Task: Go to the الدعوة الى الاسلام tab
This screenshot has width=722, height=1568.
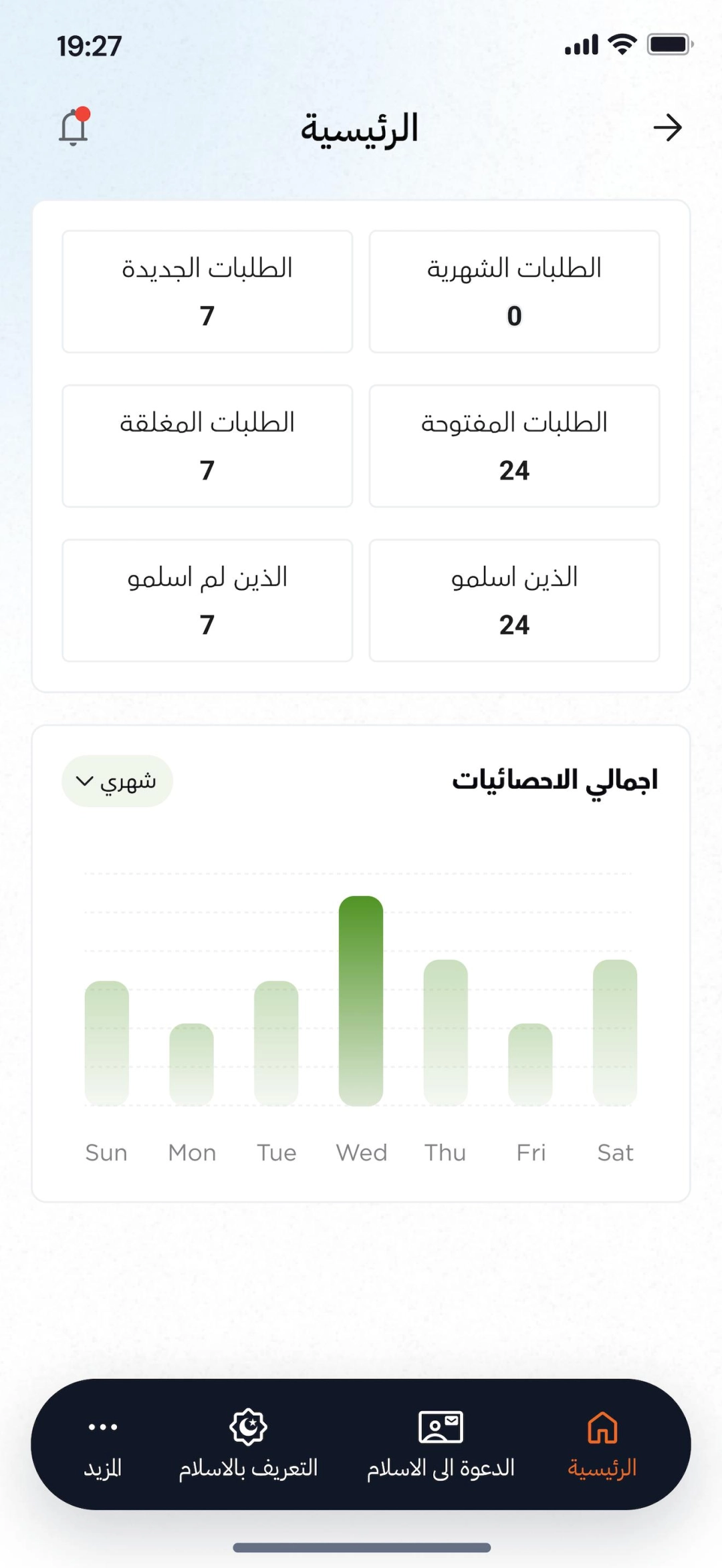Action: click(441, 1443)
